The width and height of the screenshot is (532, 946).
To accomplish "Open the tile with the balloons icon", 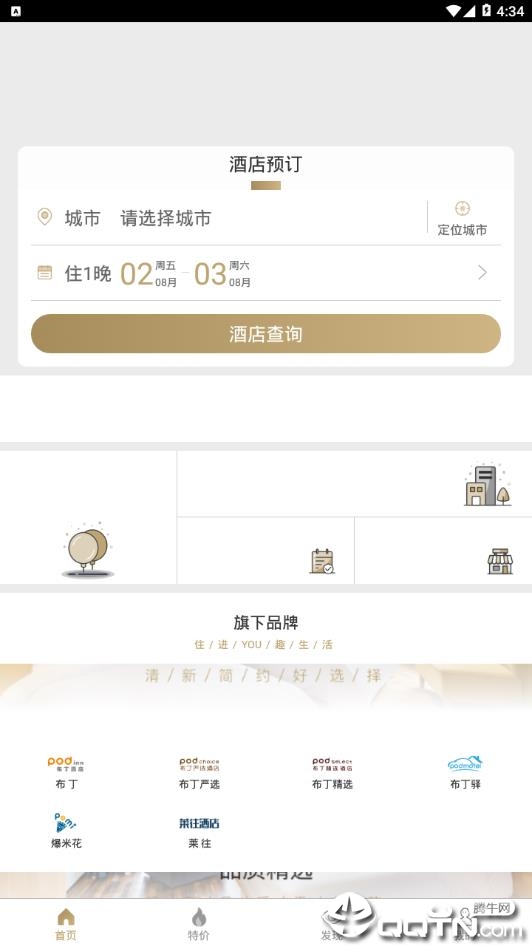I will (x=88, y=517).
